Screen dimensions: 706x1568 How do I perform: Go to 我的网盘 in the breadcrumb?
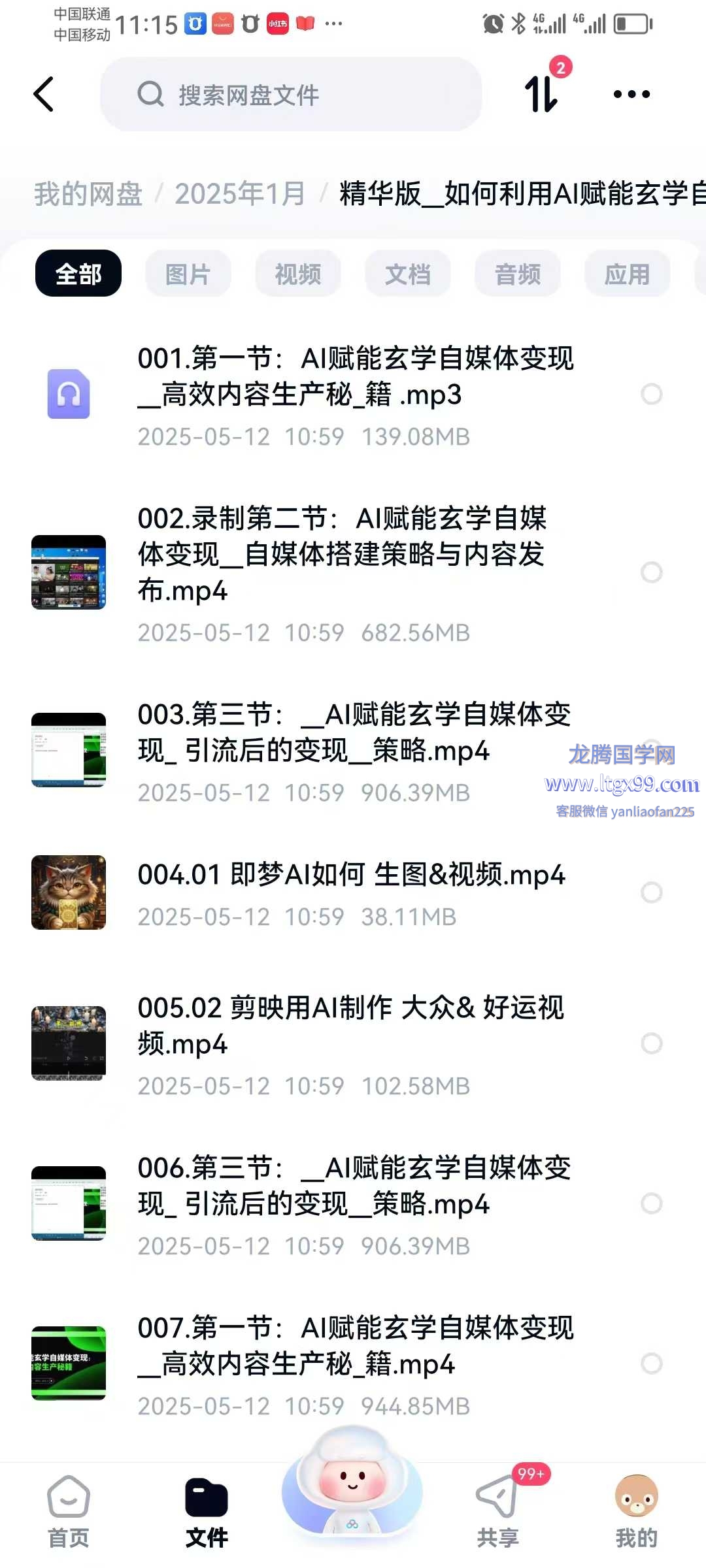(x=88, y=194)
